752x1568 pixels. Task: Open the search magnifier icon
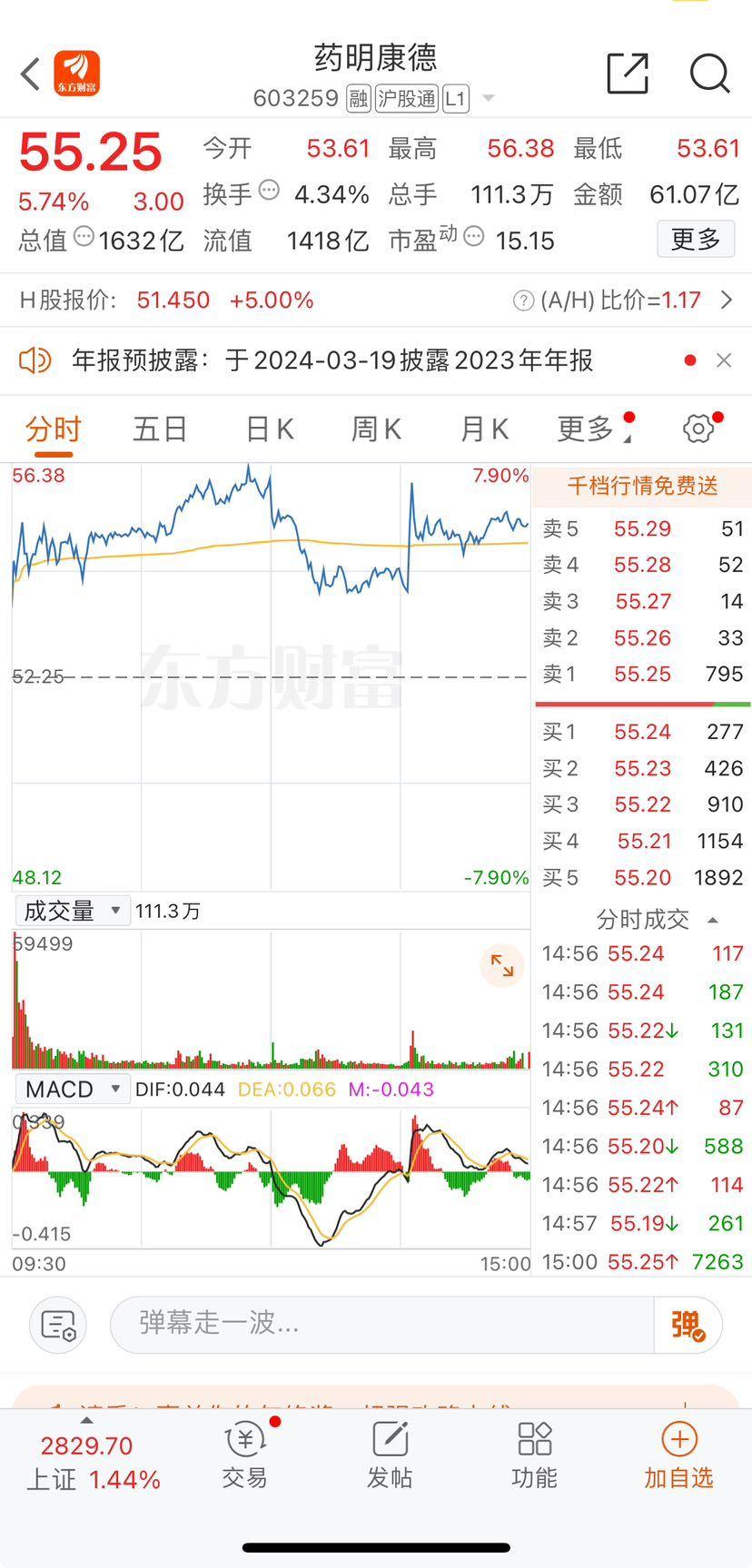709,74
